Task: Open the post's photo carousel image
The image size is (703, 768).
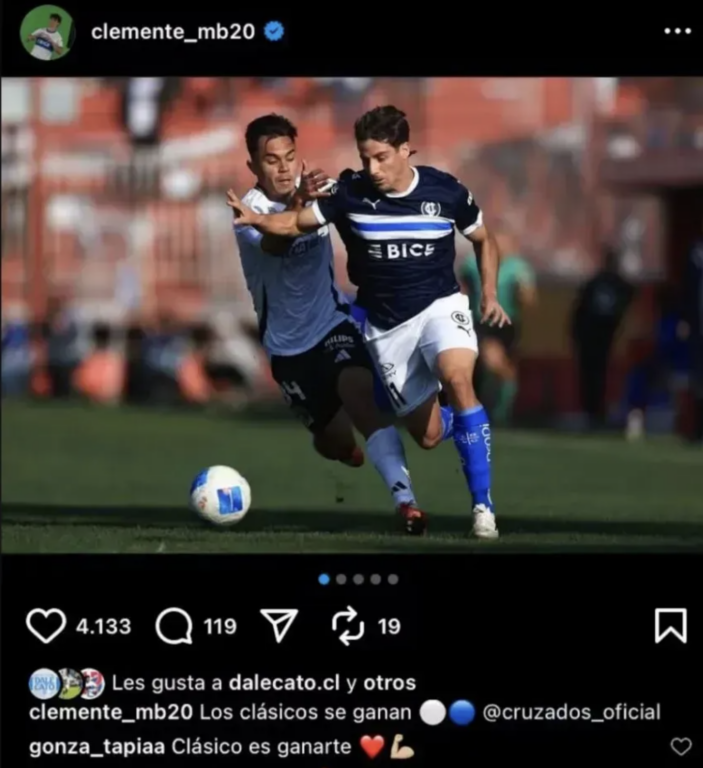Action: pyautogui.click(x=351, y=315)
